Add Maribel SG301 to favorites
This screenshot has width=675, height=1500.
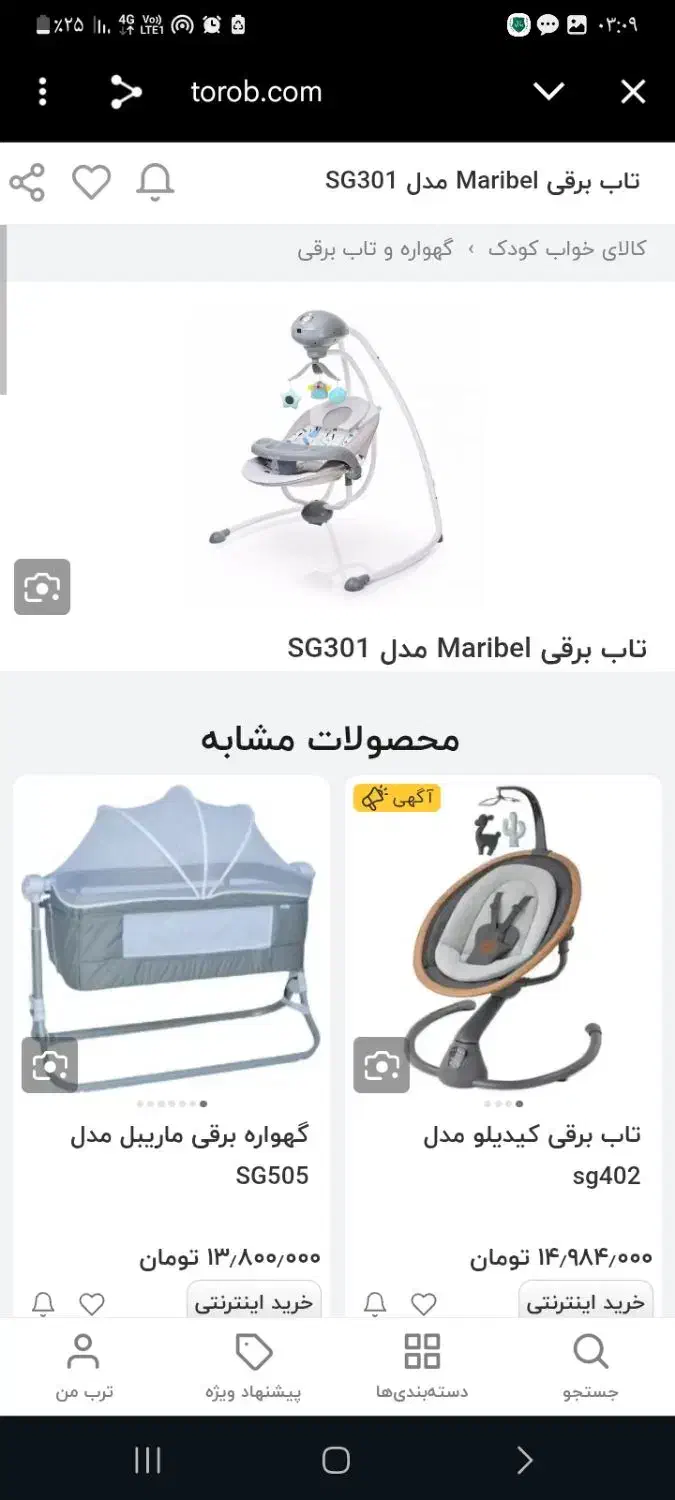click(x=91, y=183)
